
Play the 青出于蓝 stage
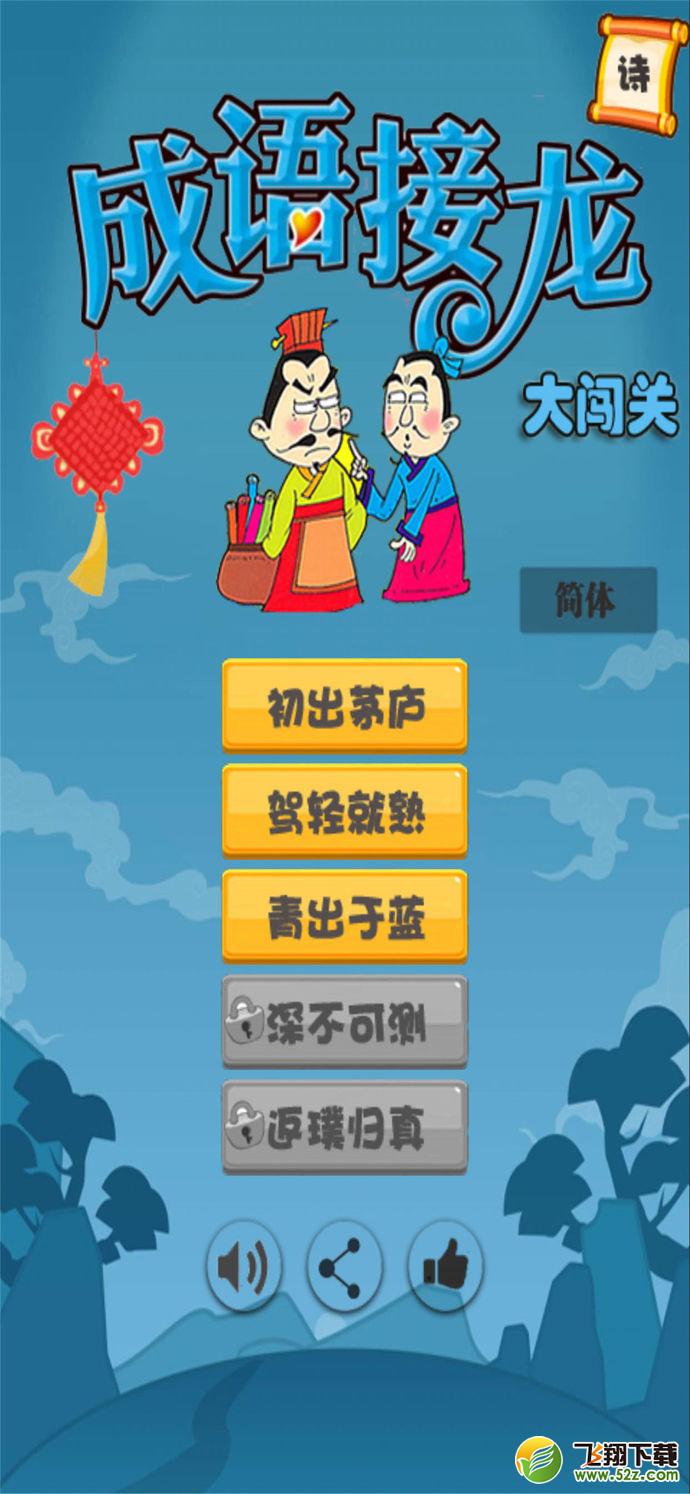[x=345, y=917]
